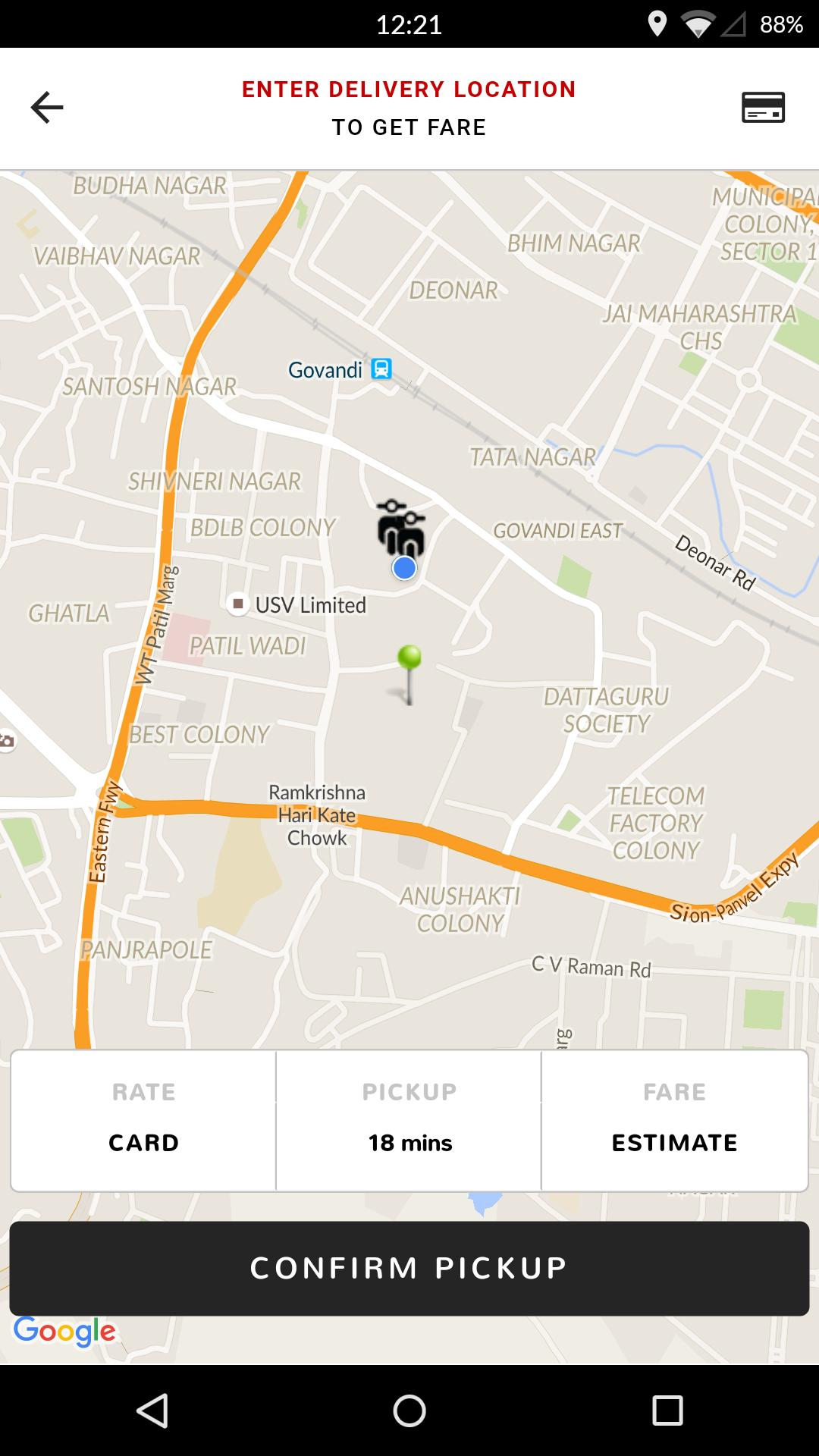Viewport: 819px width, 1456px height.
Task: Tap Enter Delivery Location to get fare
Action: coord(409,108)
